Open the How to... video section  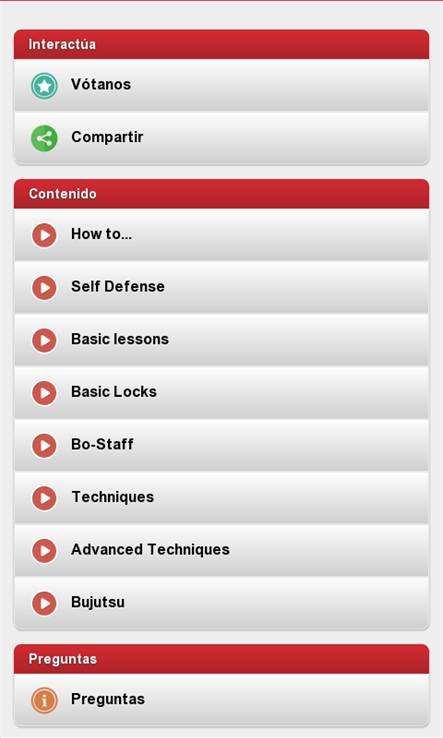click(x=221, y=234)
